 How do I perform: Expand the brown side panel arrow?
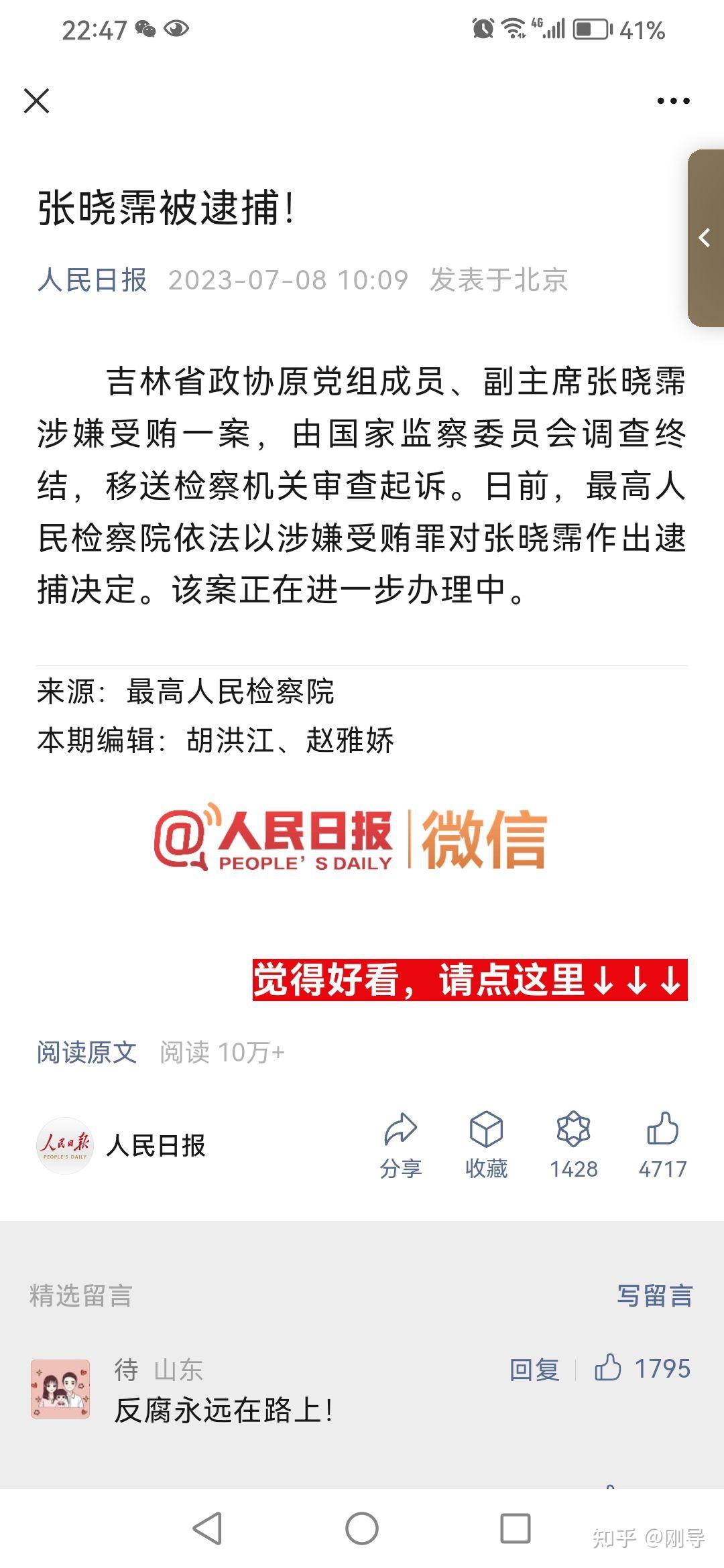coord(705,238)
